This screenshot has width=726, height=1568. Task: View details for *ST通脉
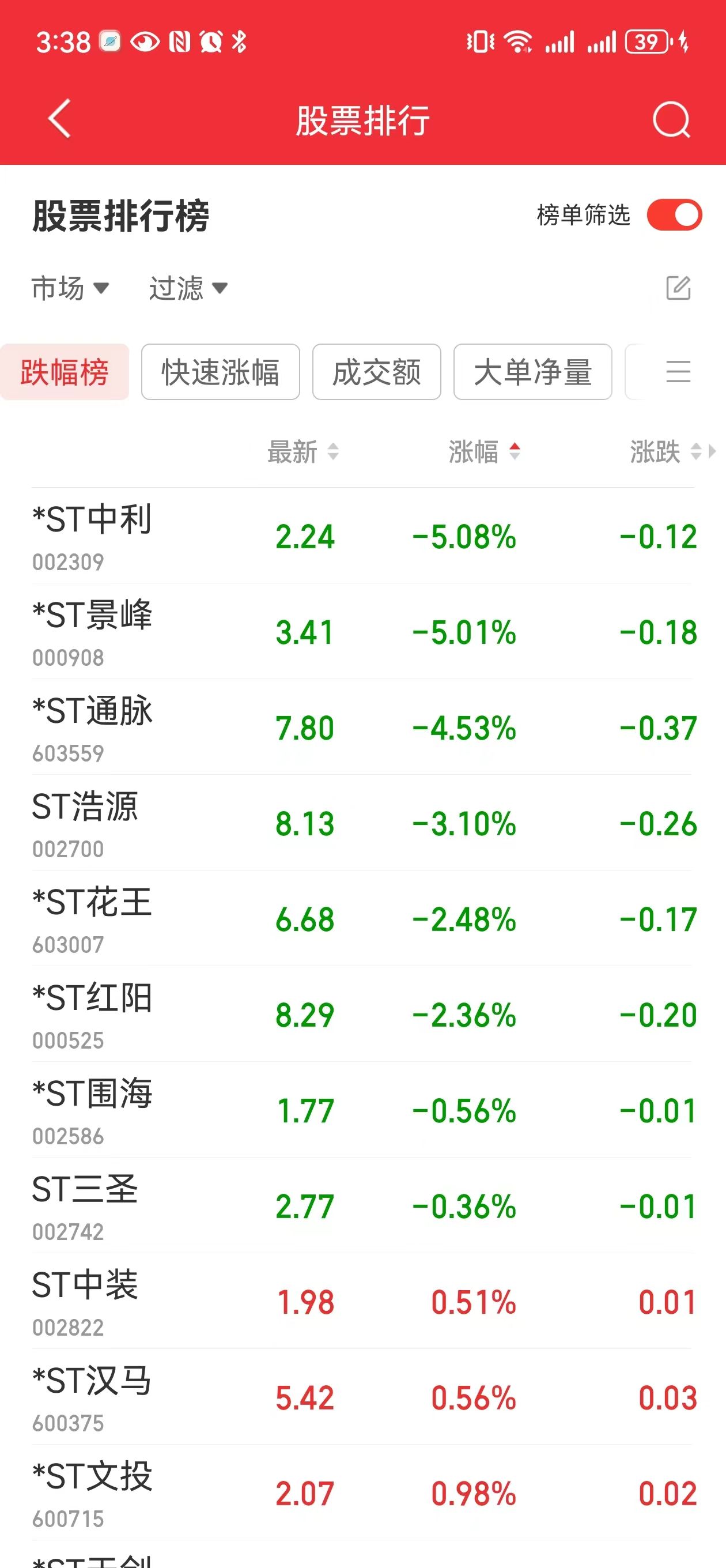pos(362,728)
